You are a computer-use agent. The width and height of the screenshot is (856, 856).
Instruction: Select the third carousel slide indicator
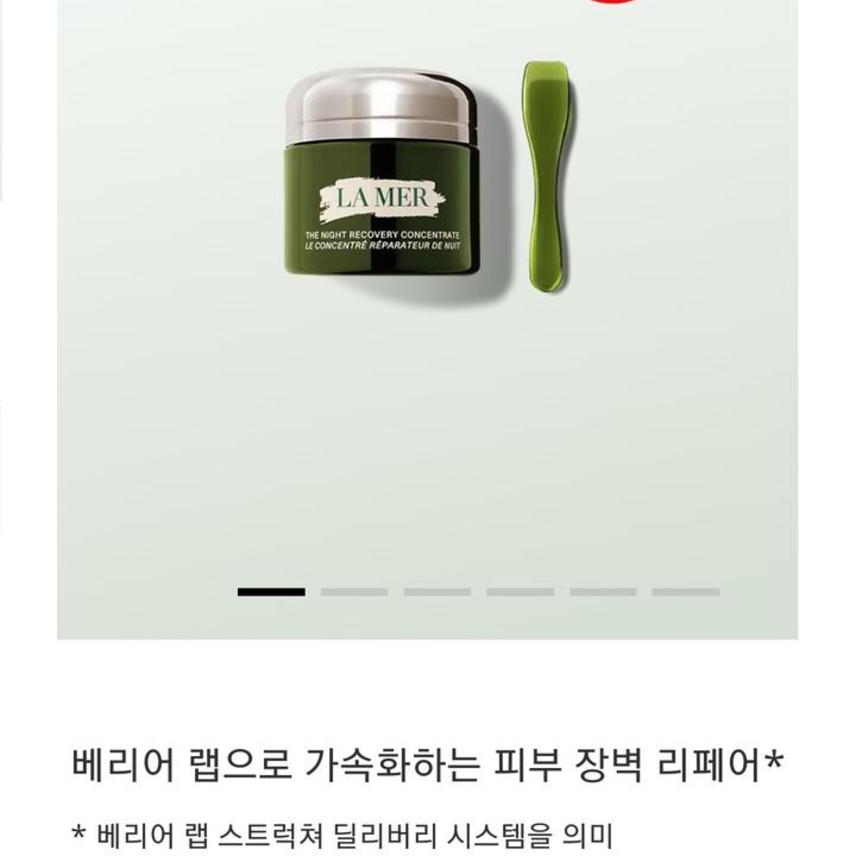tap(437, 592)
